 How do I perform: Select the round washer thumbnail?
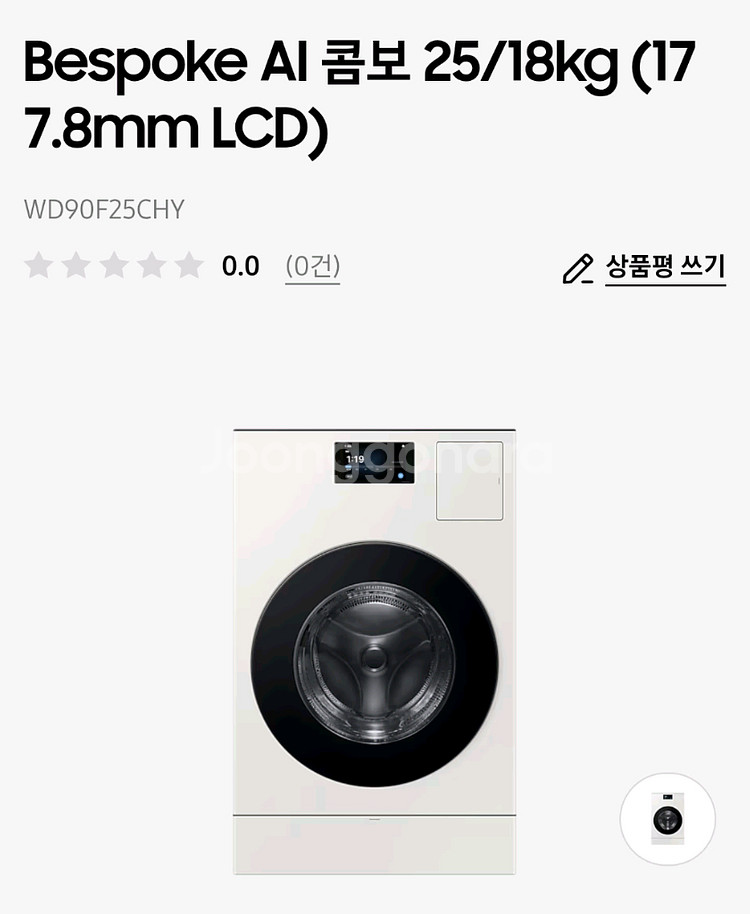(667, 818)
